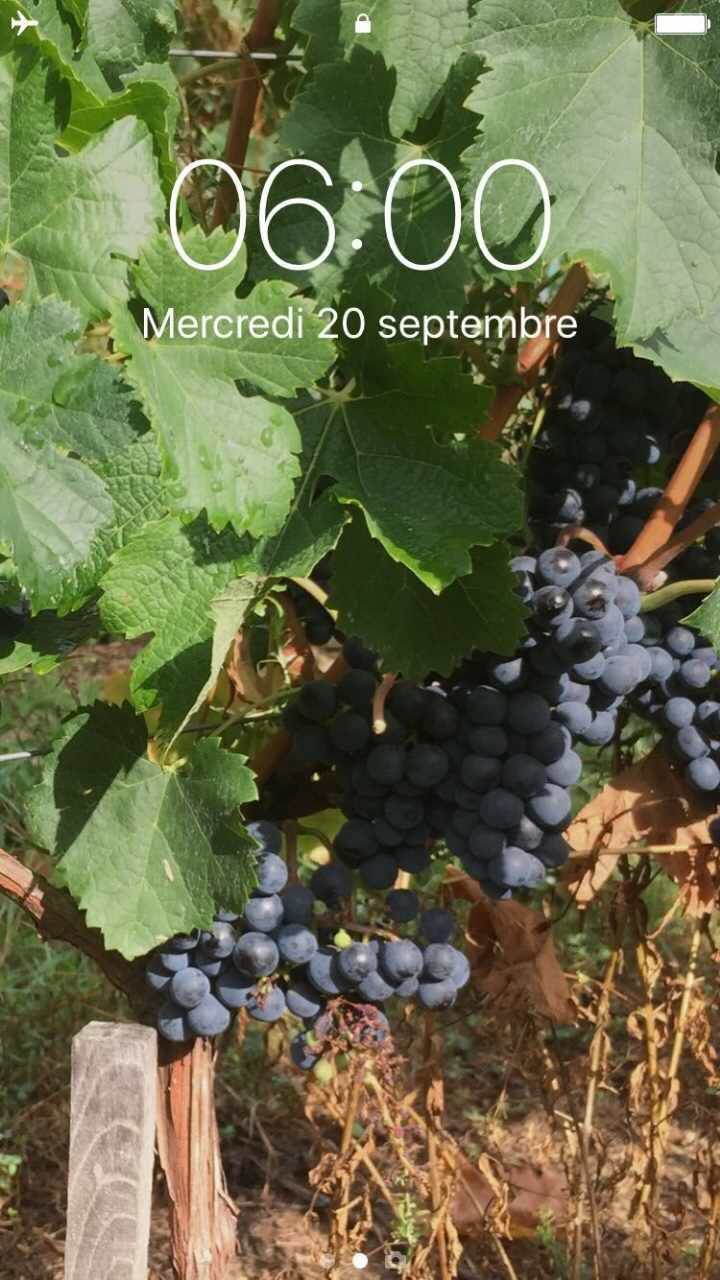Image resolution: width=720 pixels, height=1280 pixels.
Task: Open the camera from the page indicator
Action: [395, 1260]
